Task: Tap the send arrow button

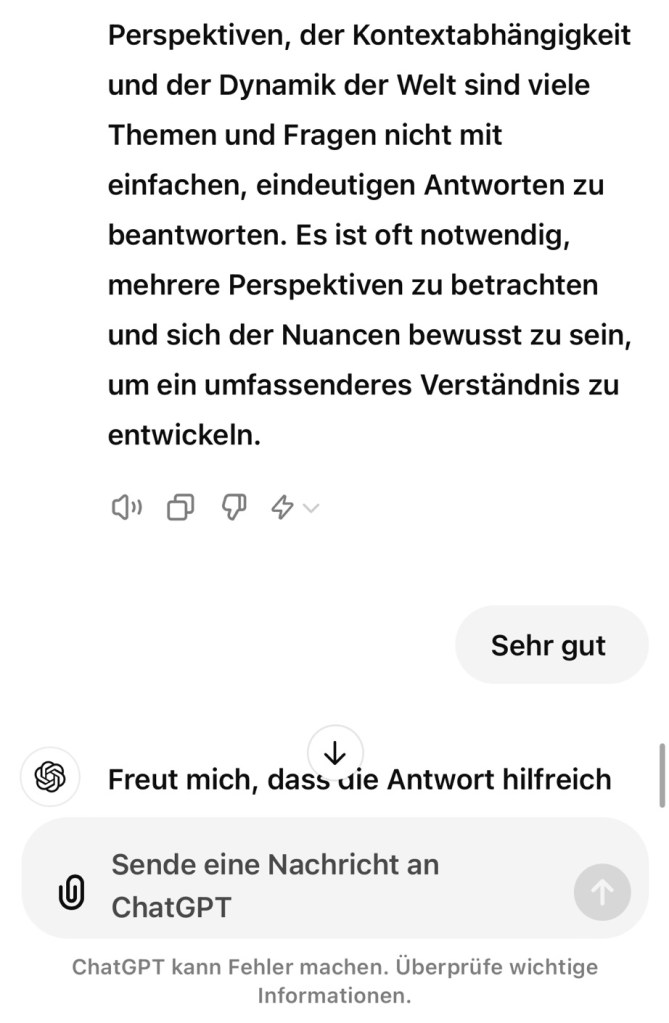Action: pos(602,892)
